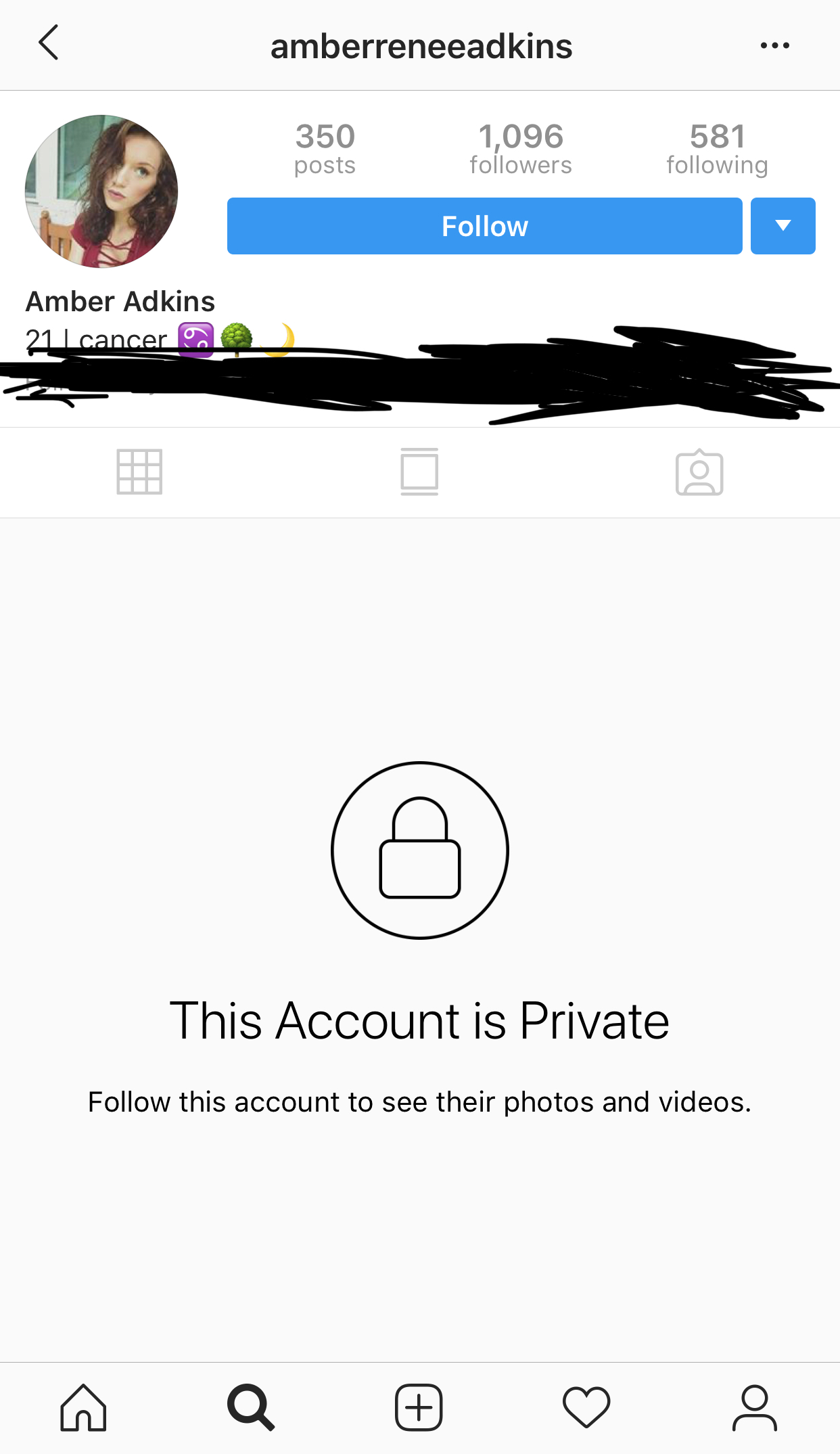Go to the home feed

point(83,1407)
